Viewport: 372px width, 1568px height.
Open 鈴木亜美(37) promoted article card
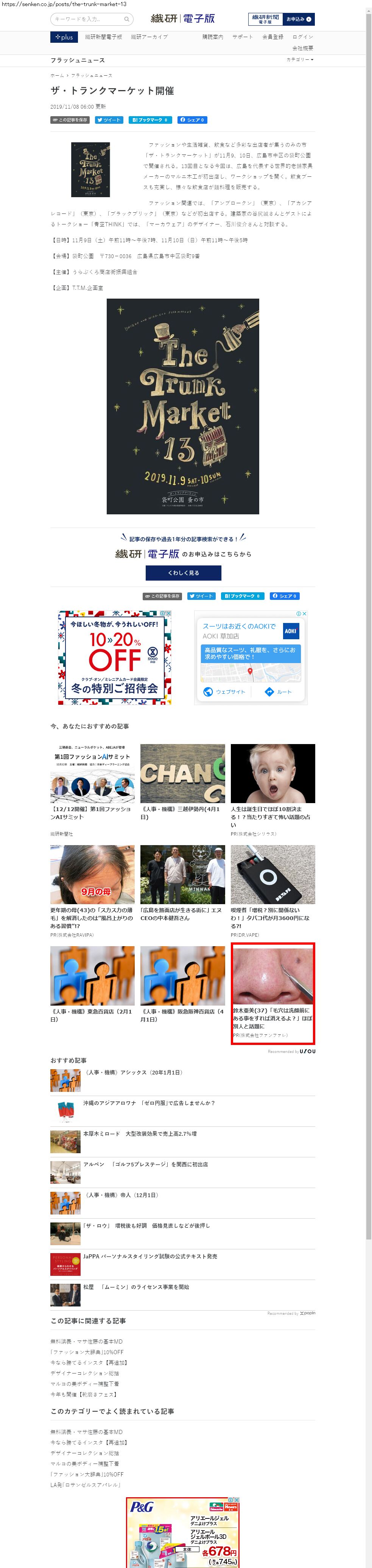(x=273, y=993)
